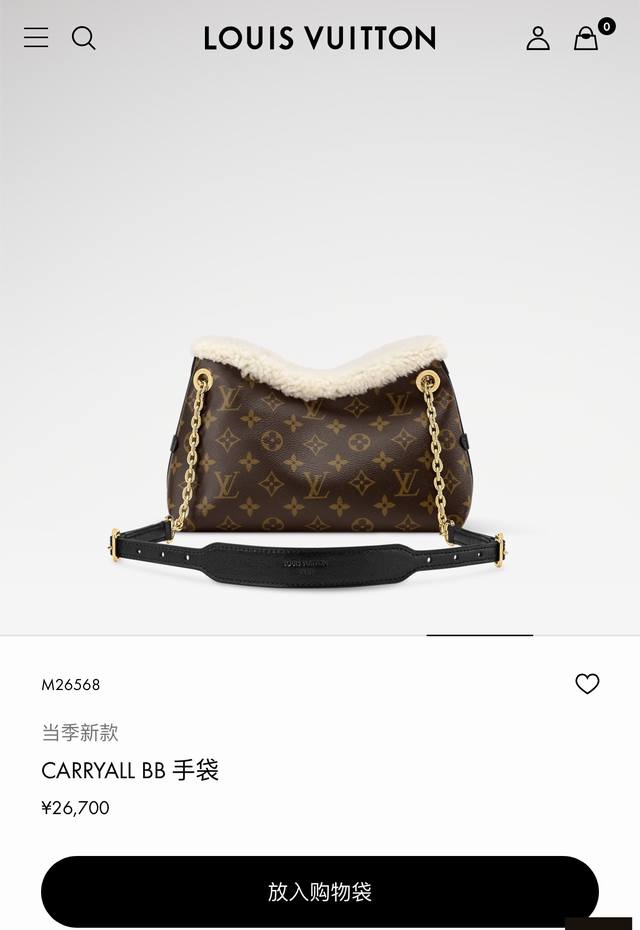Open the search magnifier
This screenshot has width=640, height=930.
84,38
